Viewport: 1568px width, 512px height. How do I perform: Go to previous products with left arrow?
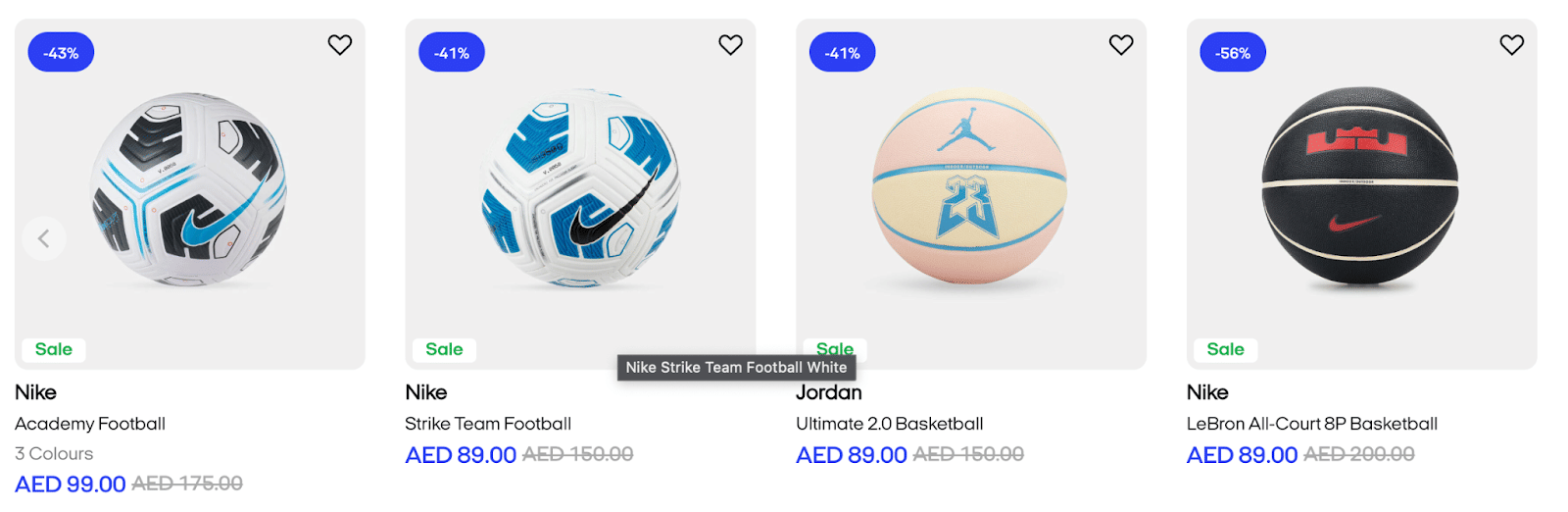[44, 238]
